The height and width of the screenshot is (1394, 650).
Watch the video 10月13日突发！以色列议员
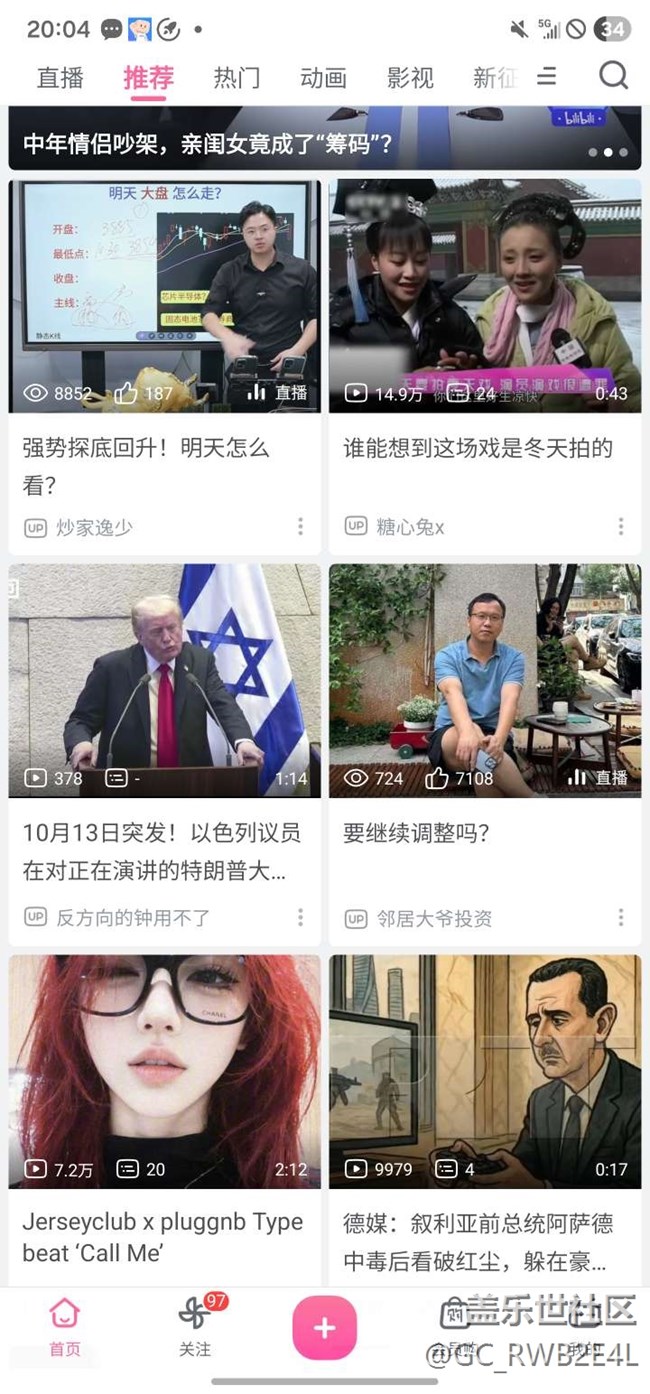[x=165, y=681]
